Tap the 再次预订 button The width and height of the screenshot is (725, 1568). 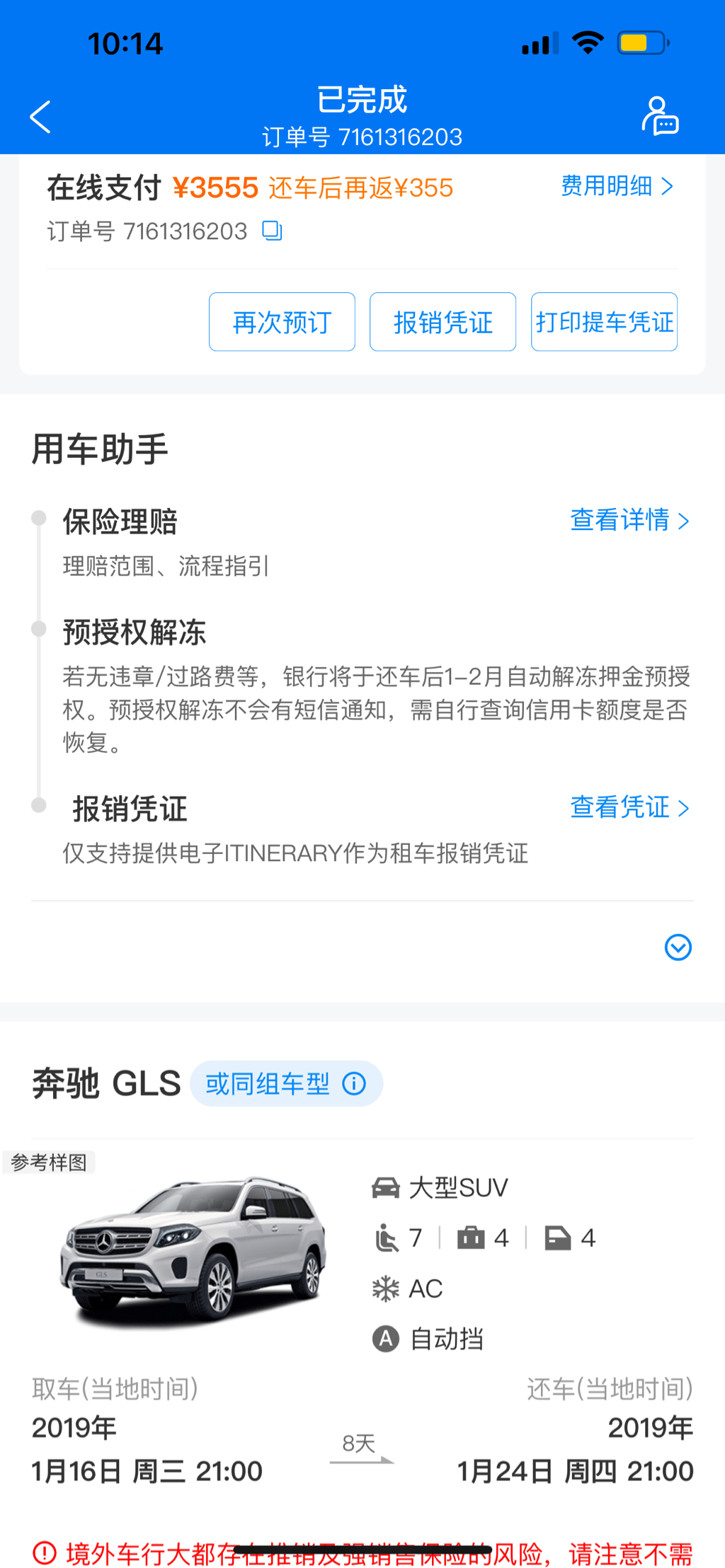pos(282,322)
